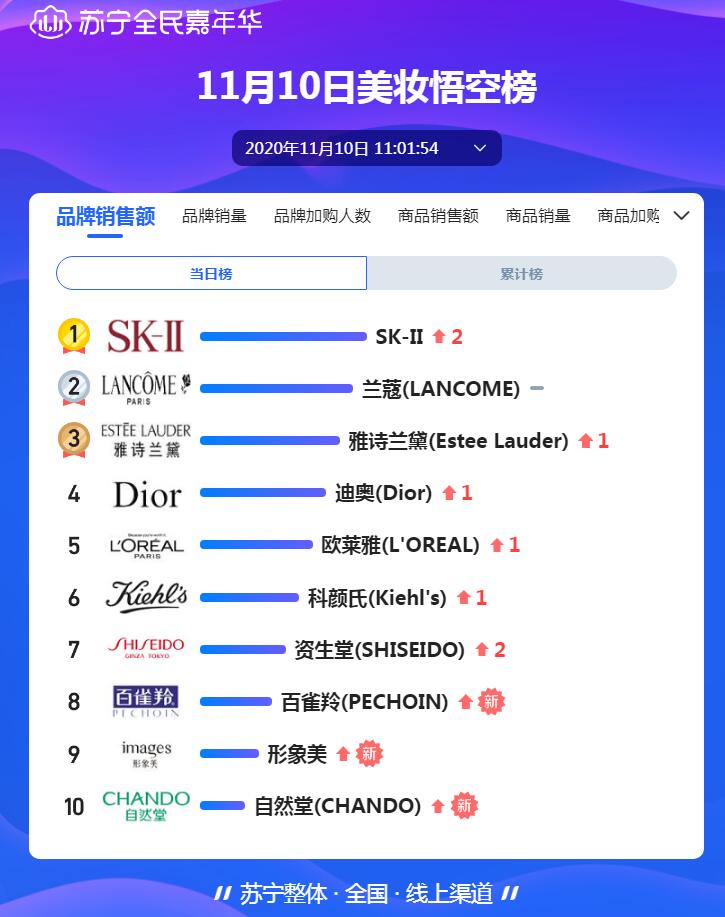Switch to the 品牌加购人数 tab
Viewport: 725px width, 917px height.
pos(322,216)
